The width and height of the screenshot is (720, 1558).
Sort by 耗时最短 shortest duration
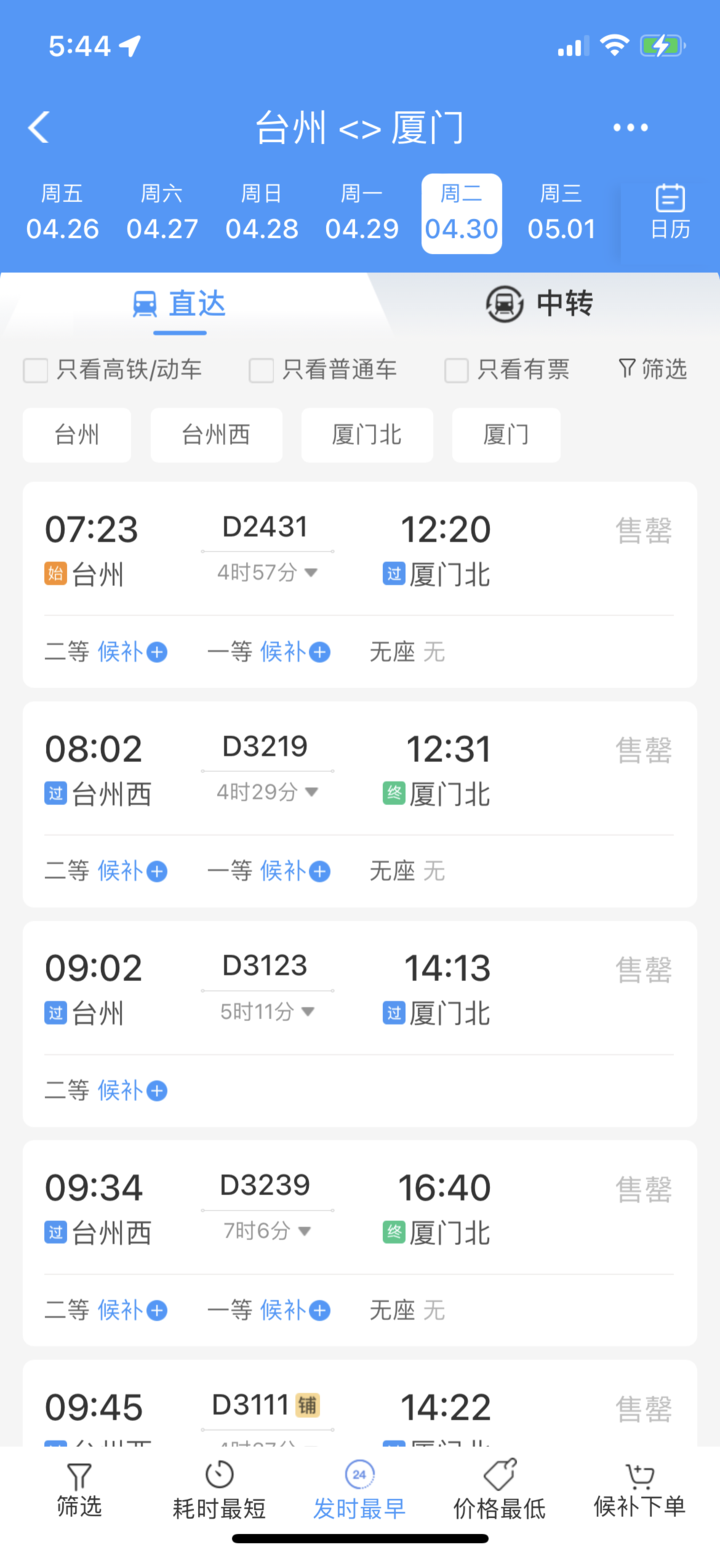tap(219, 1489)
